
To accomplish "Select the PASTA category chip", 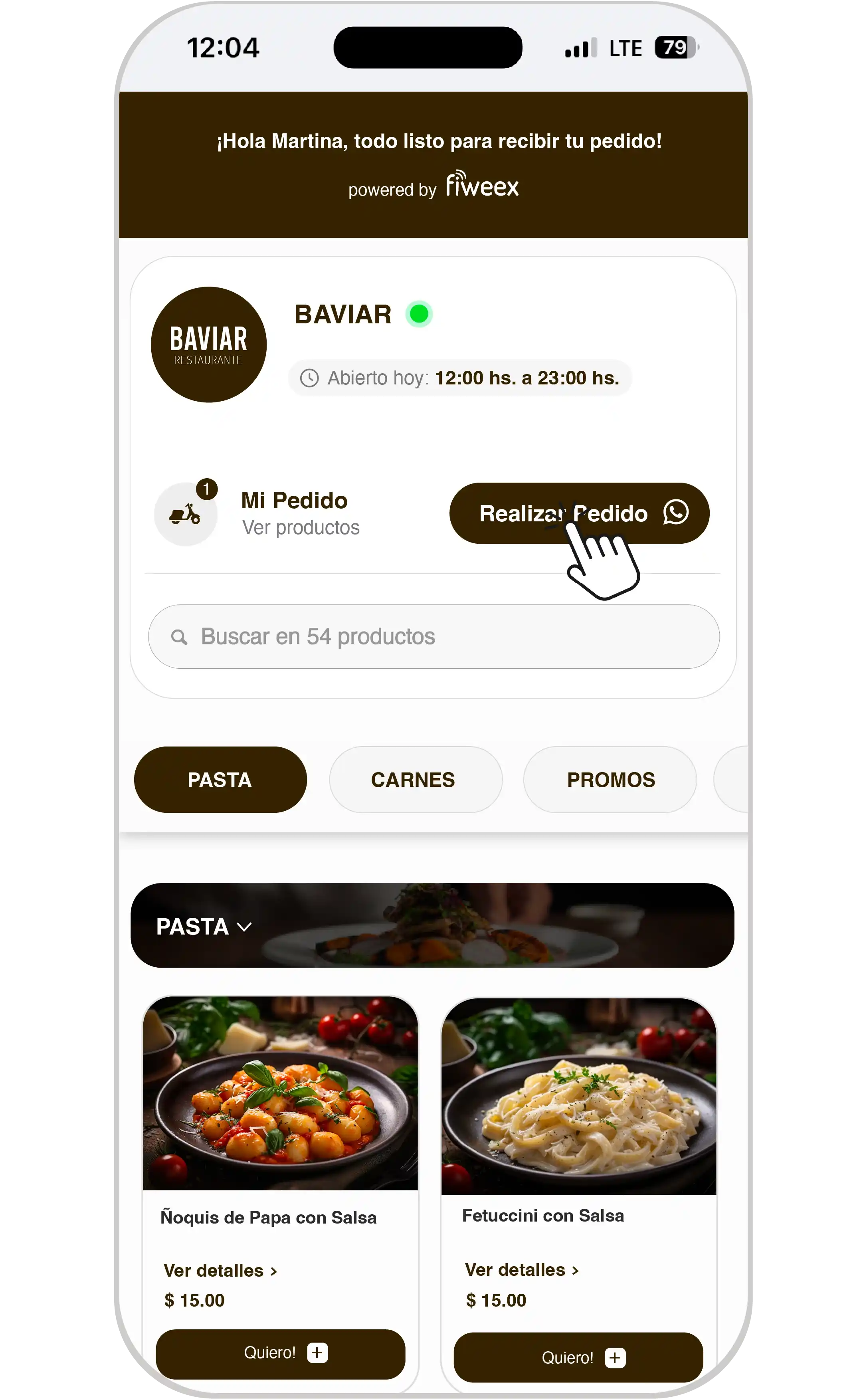I will (220, 779).
